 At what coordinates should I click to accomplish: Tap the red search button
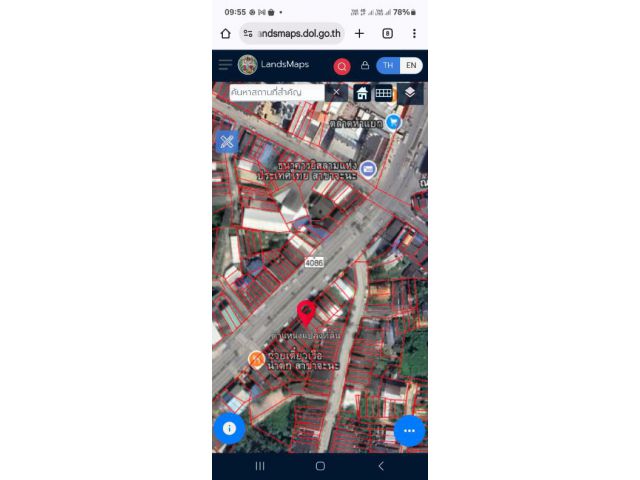(342, 66)
